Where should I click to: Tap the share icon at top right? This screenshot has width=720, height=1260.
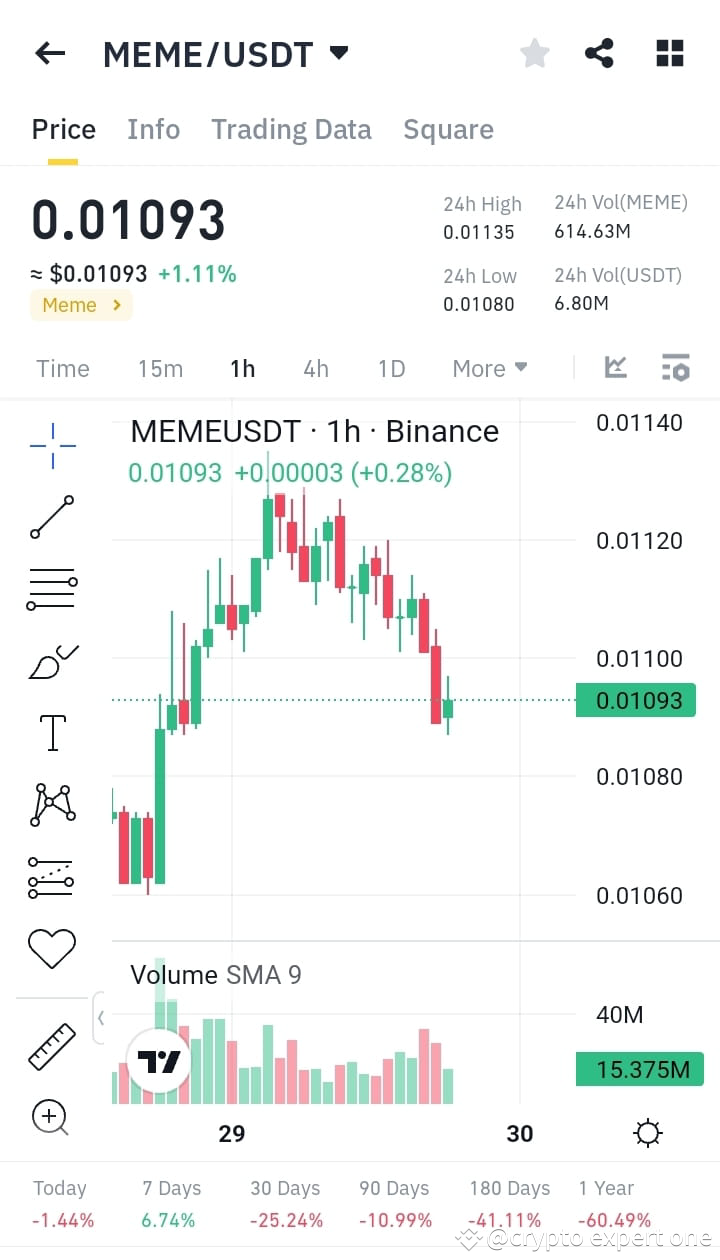click(x=599, y=53)
